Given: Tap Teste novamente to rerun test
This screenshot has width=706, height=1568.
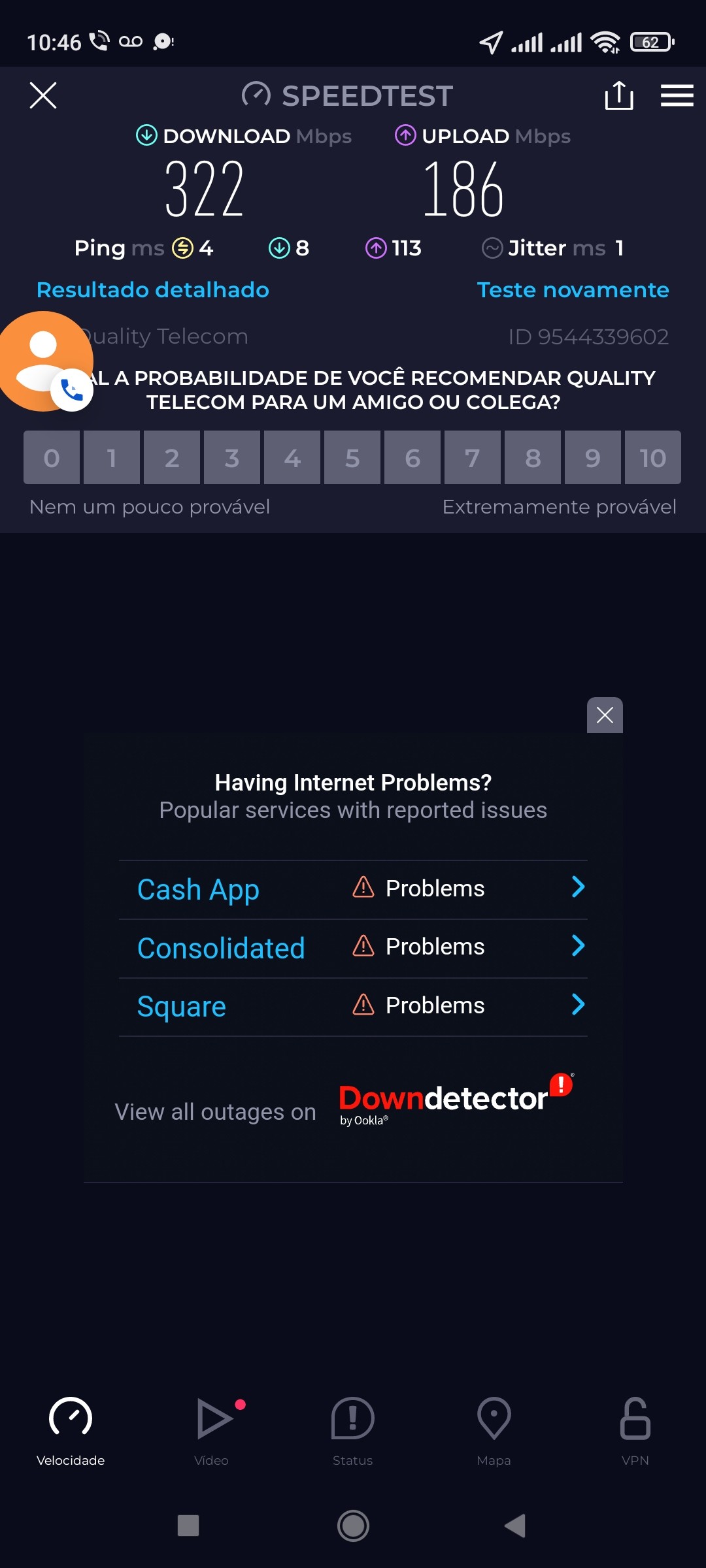Looking at the screenshot, I should pyautogui.click(x=573, y=289).
